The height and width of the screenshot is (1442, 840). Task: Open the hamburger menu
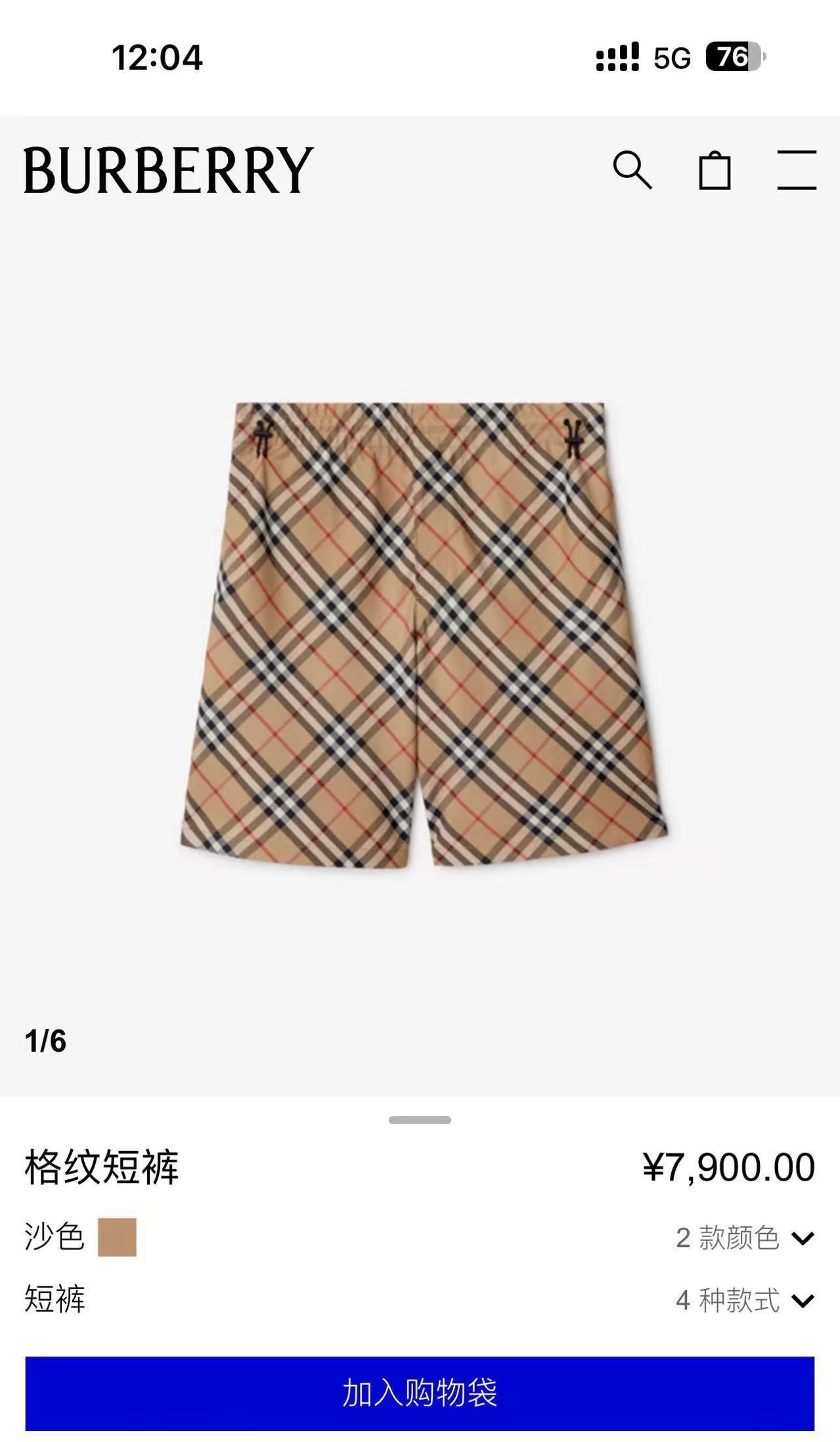pyautogui.click(x=796, y=170)
